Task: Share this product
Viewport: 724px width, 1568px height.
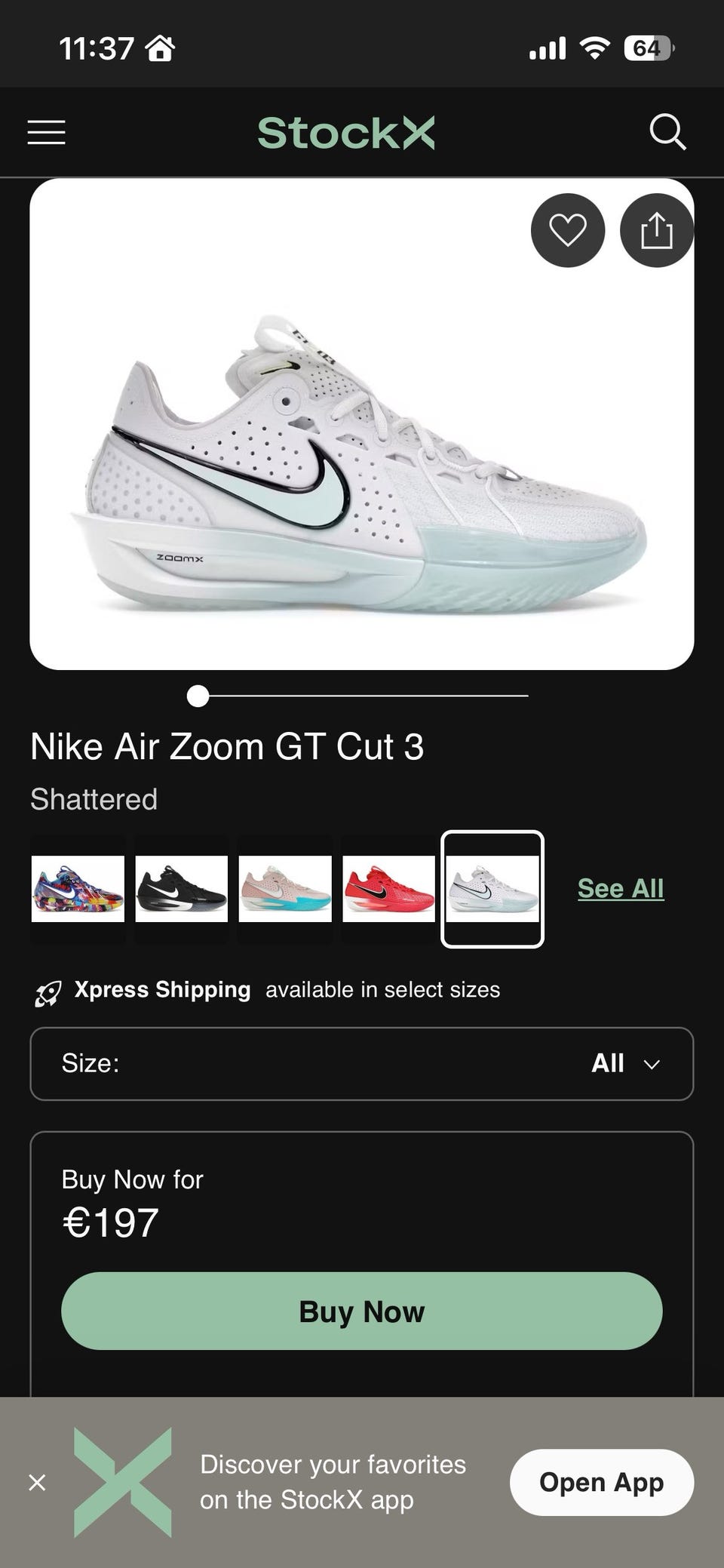Action: click(x=656, y=230)
